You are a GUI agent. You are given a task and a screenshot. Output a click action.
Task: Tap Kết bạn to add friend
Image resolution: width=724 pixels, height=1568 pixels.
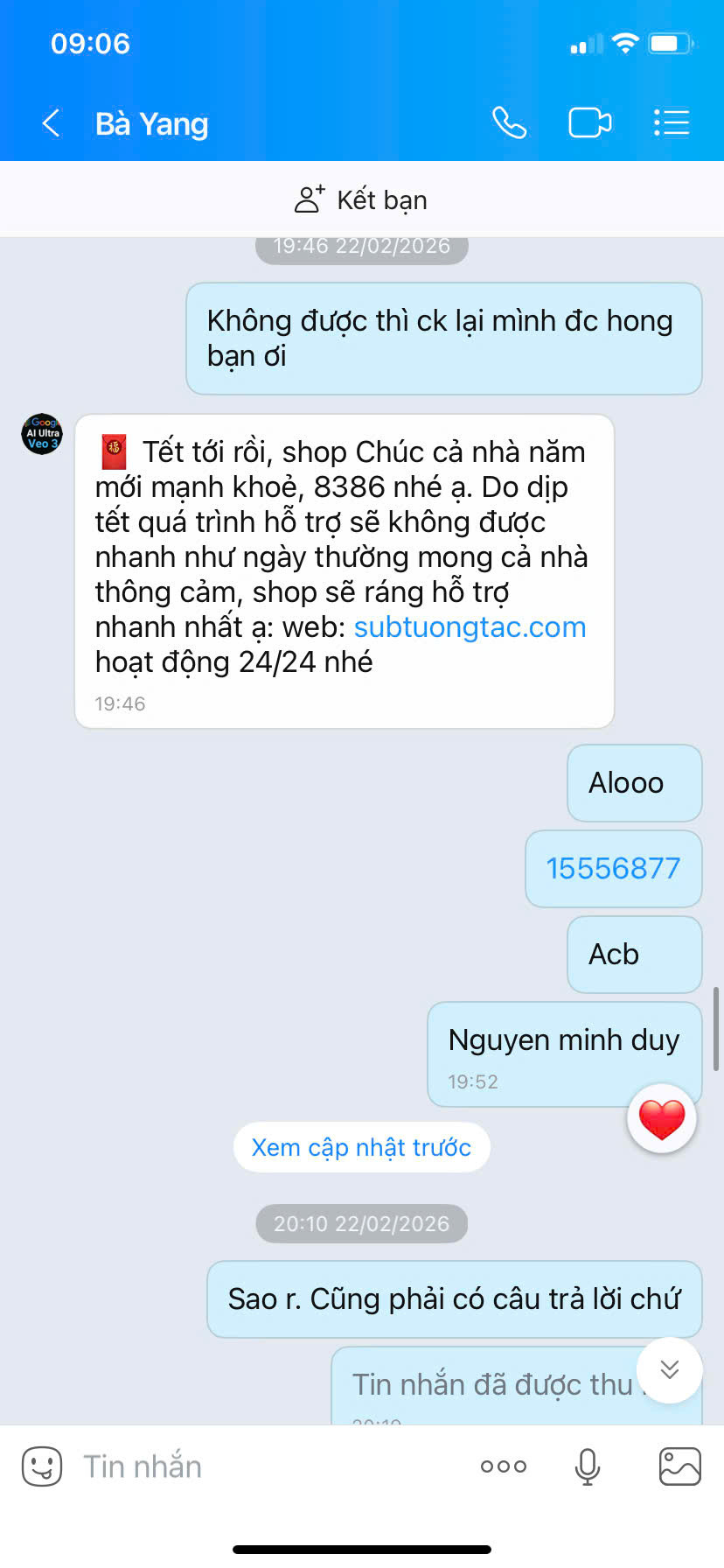(x=361, y=200)
